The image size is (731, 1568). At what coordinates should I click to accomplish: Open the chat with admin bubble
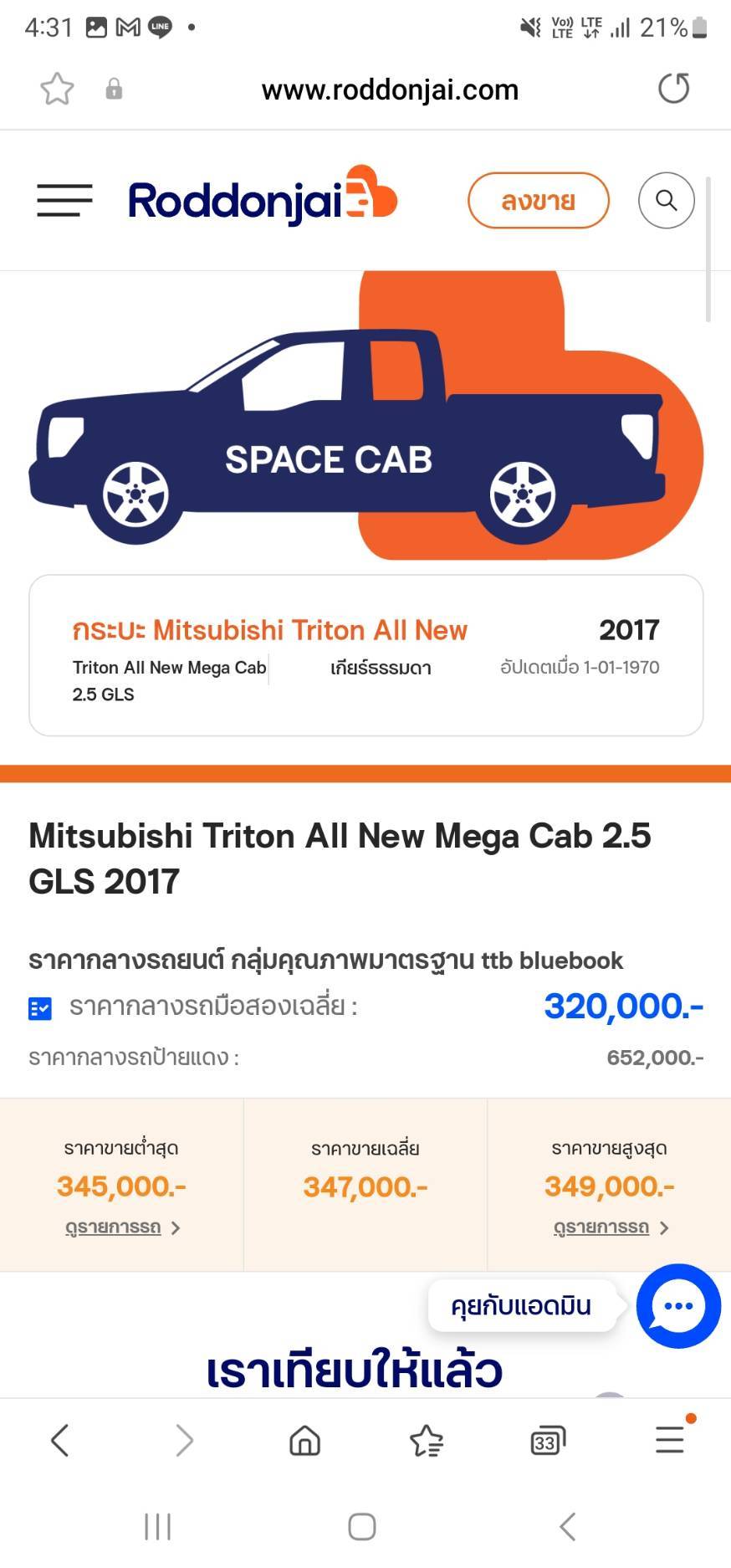click(x=678, y=1306)
